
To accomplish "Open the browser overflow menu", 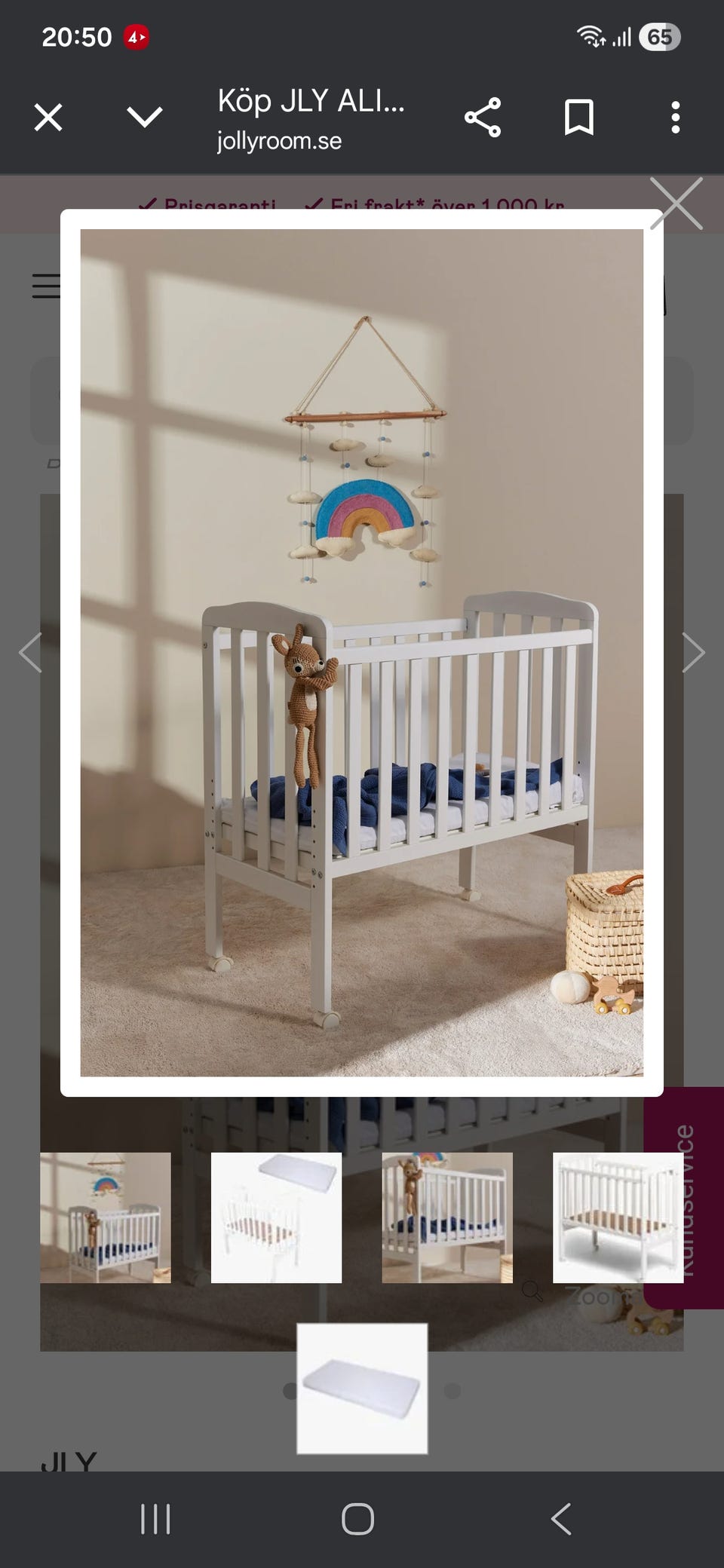I will [x=675, y=118].
